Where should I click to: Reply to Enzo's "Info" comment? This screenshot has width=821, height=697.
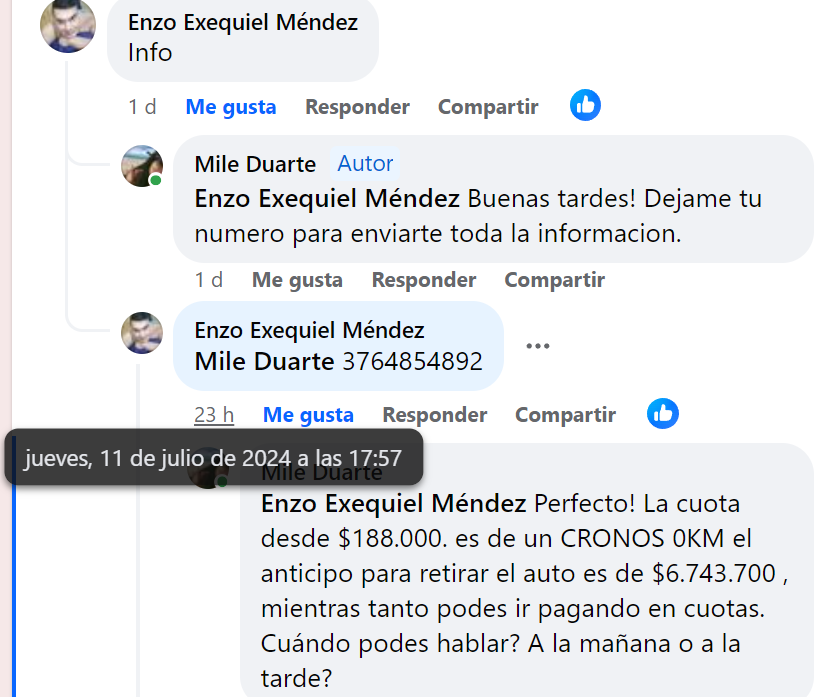(x=357, y=107)
